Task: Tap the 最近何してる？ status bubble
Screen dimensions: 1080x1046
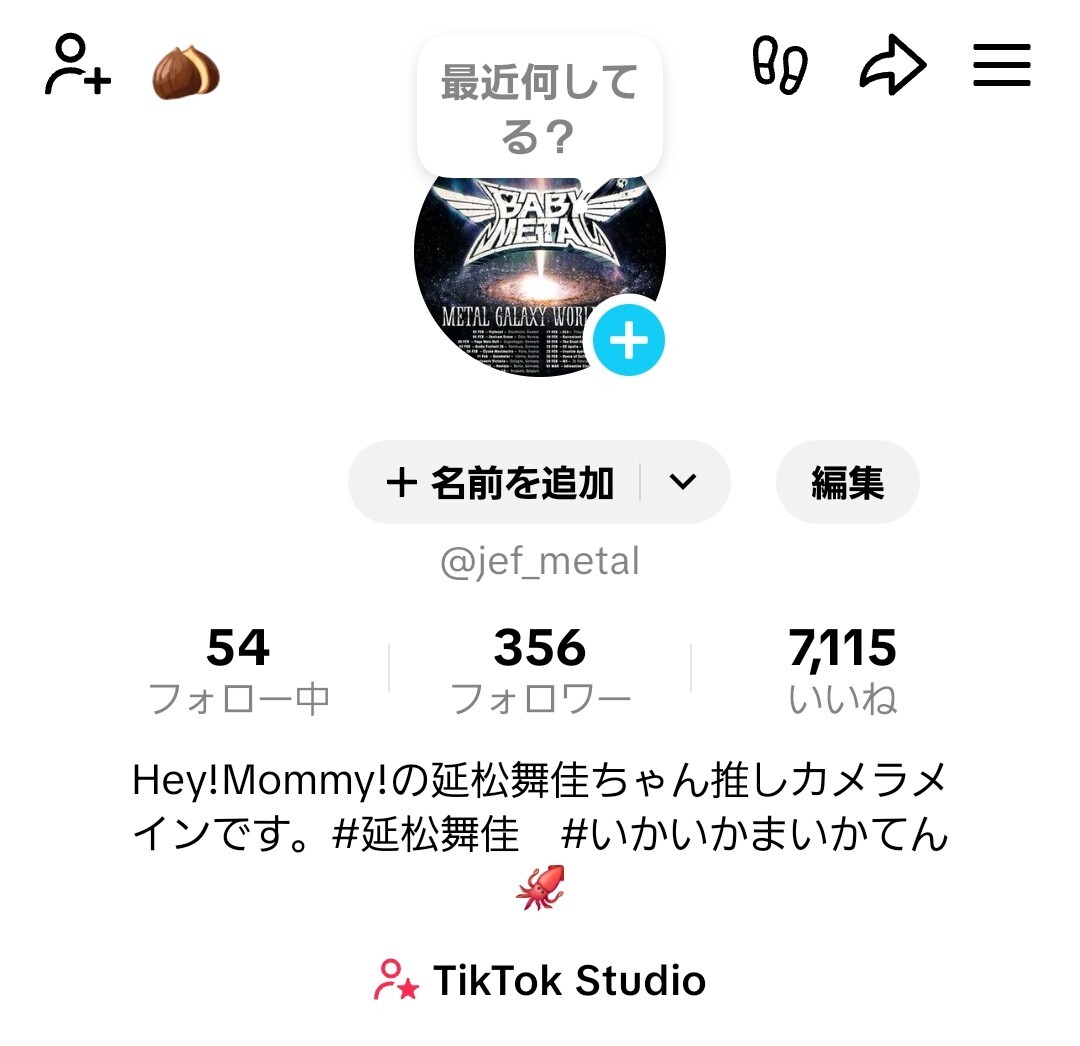Action: point(539,108)
